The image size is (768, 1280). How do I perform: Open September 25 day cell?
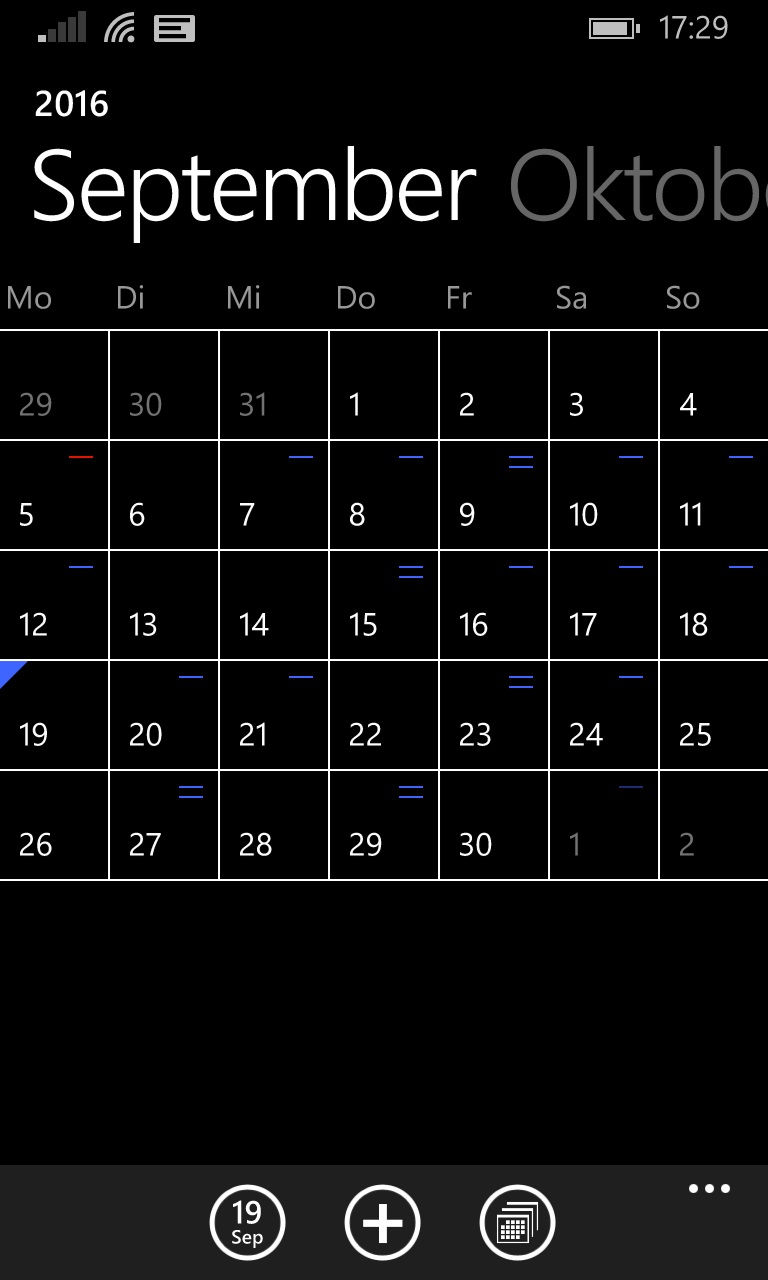pyautogui.click(x=714, y=715)
